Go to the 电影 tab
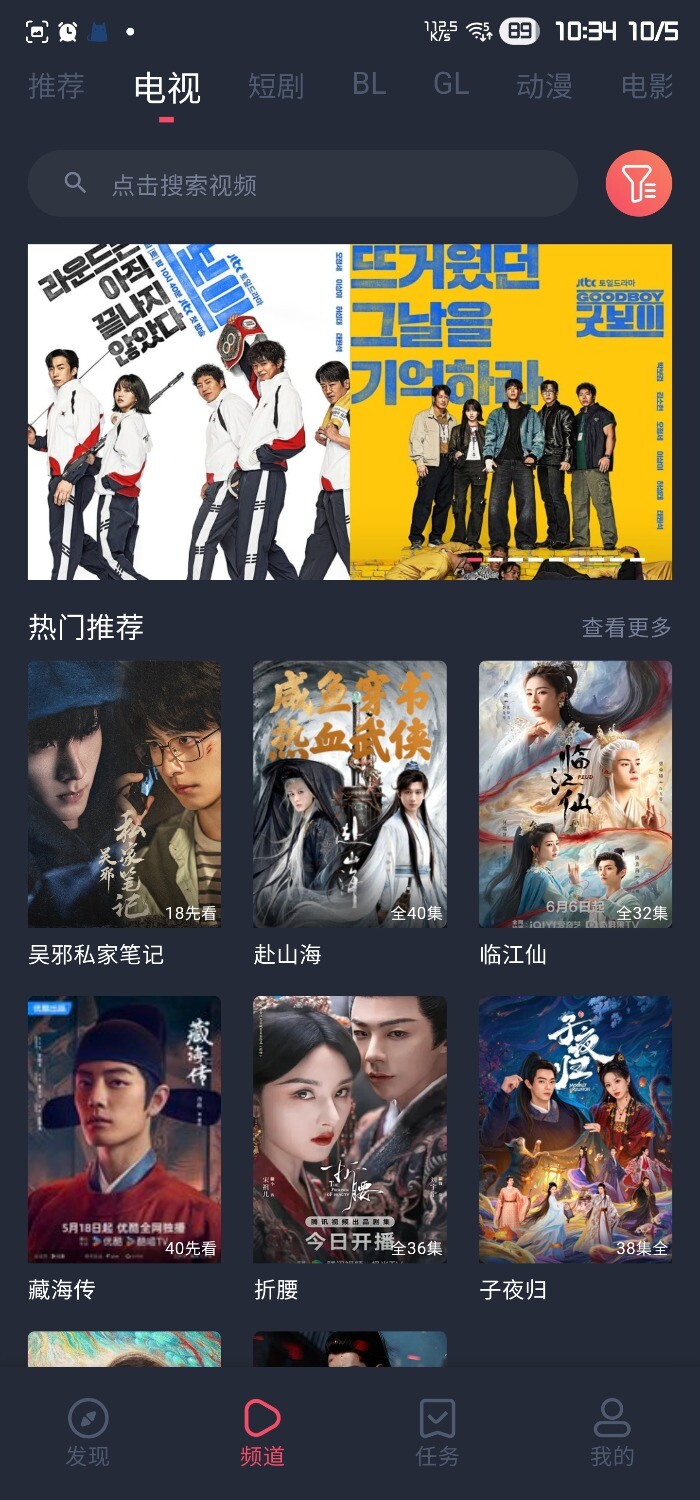Image resolution: width=700 pixels, height=1500 pixels. click(x=646, y=86)
